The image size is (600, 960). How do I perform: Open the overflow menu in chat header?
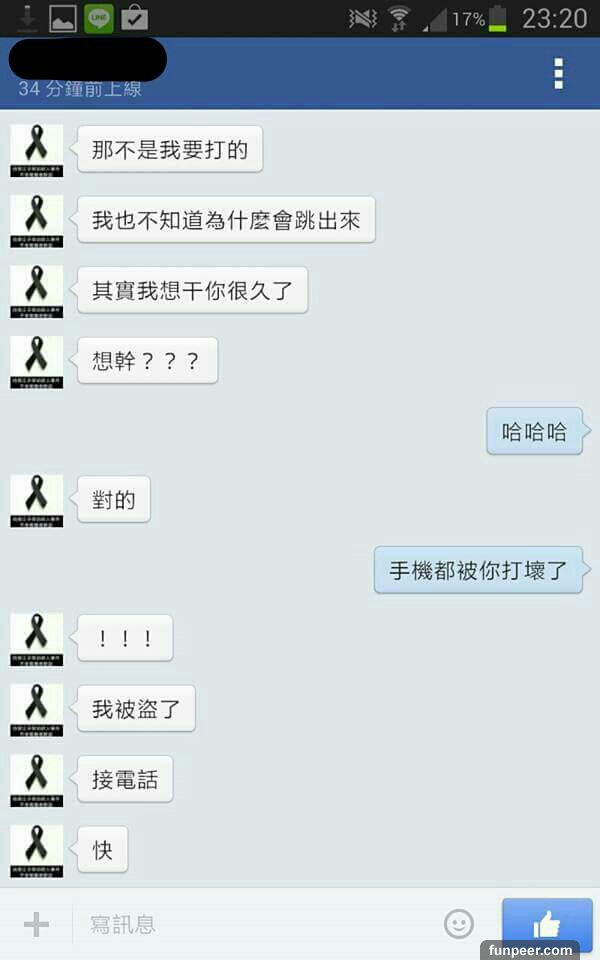tap(558, 73)
